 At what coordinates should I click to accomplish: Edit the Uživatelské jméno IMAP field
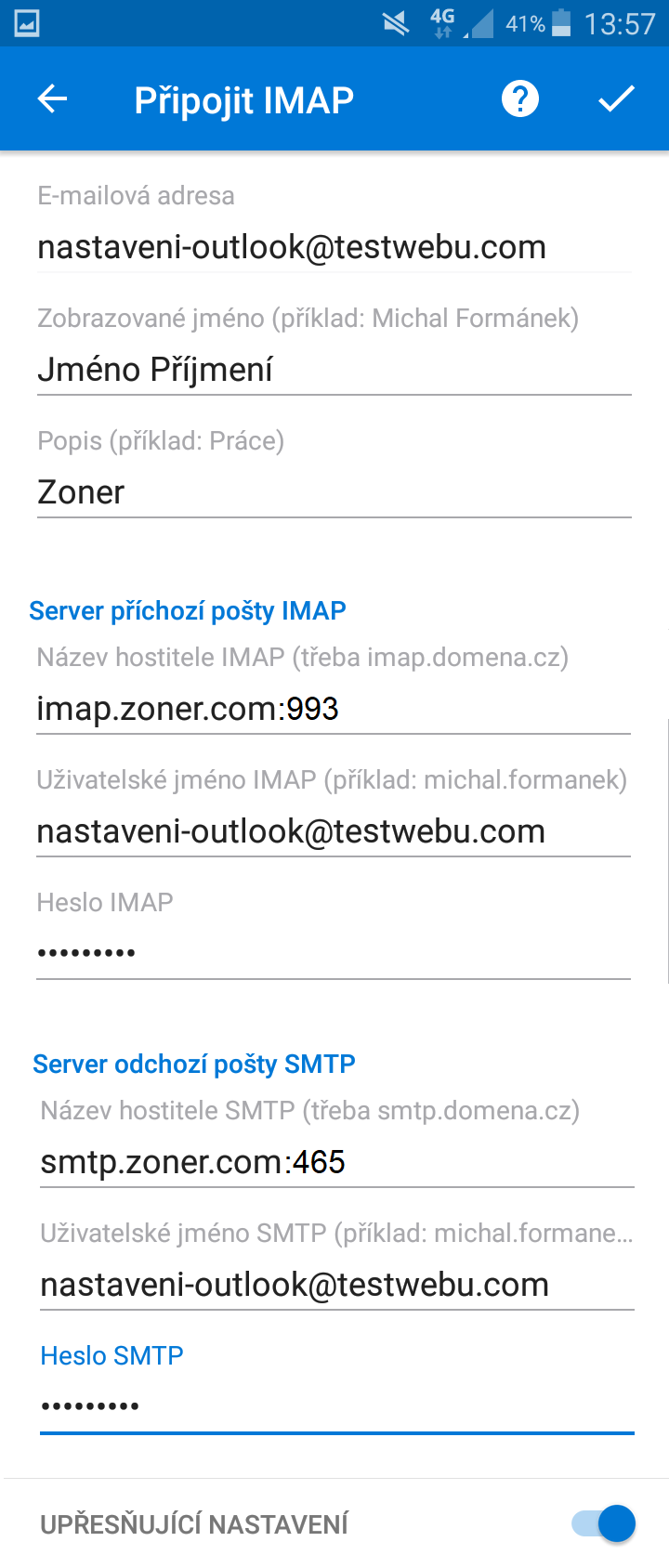coord(334,831)
